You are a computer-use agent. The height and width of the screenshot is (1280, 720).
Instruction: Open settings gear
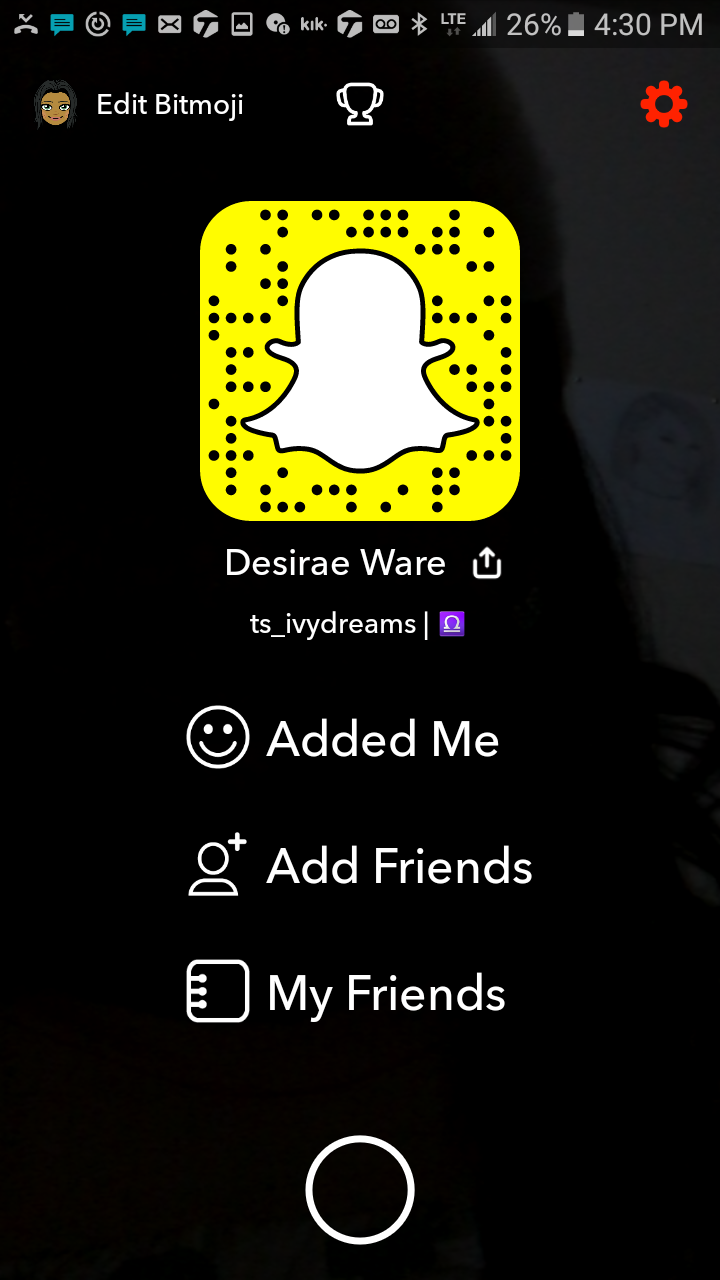[x=664, y=104]
